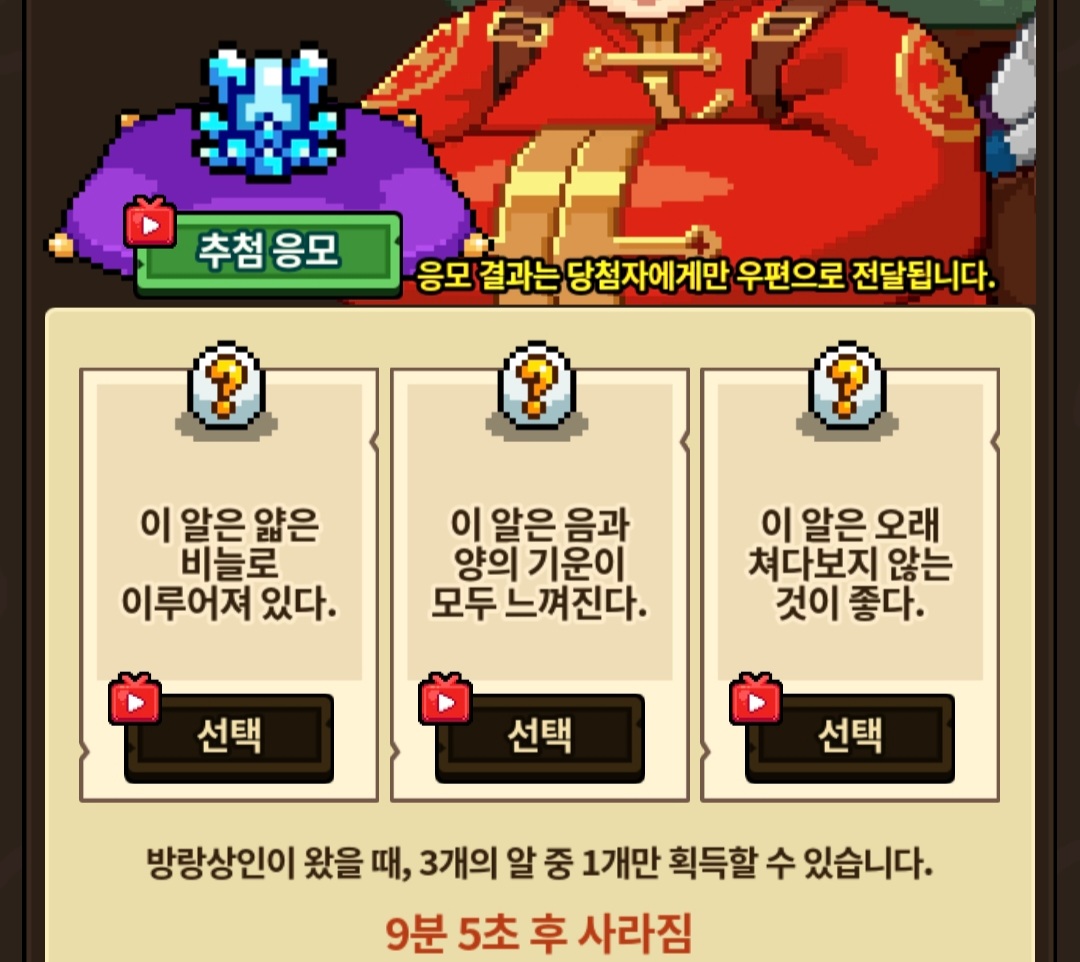Image resolution: width=1080 pixels, height=962 pixels.
Task: Tap the 추첨 응모 raffle entry button
Action: 269,253
